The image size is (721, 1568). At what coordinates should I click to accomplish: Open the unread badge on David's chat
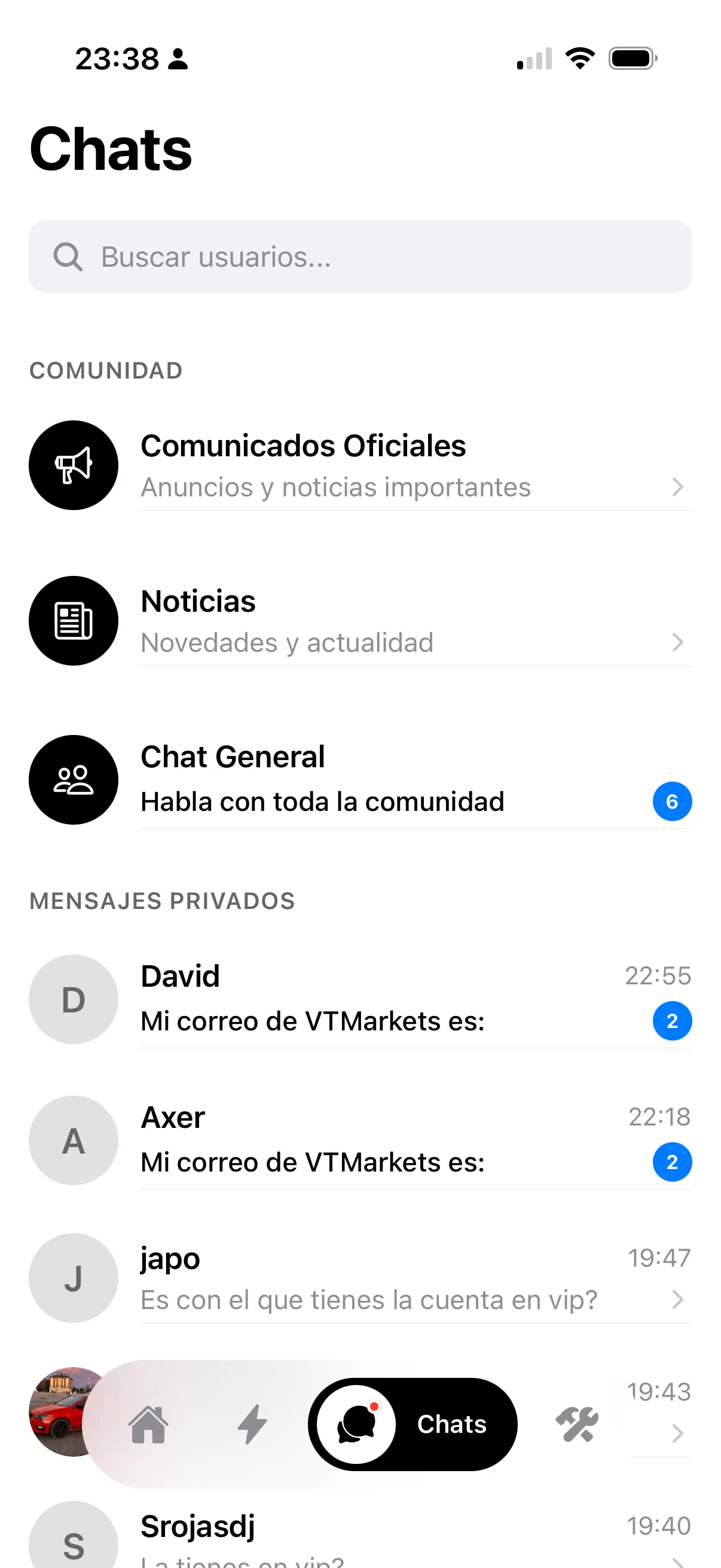pos(672,1021)
